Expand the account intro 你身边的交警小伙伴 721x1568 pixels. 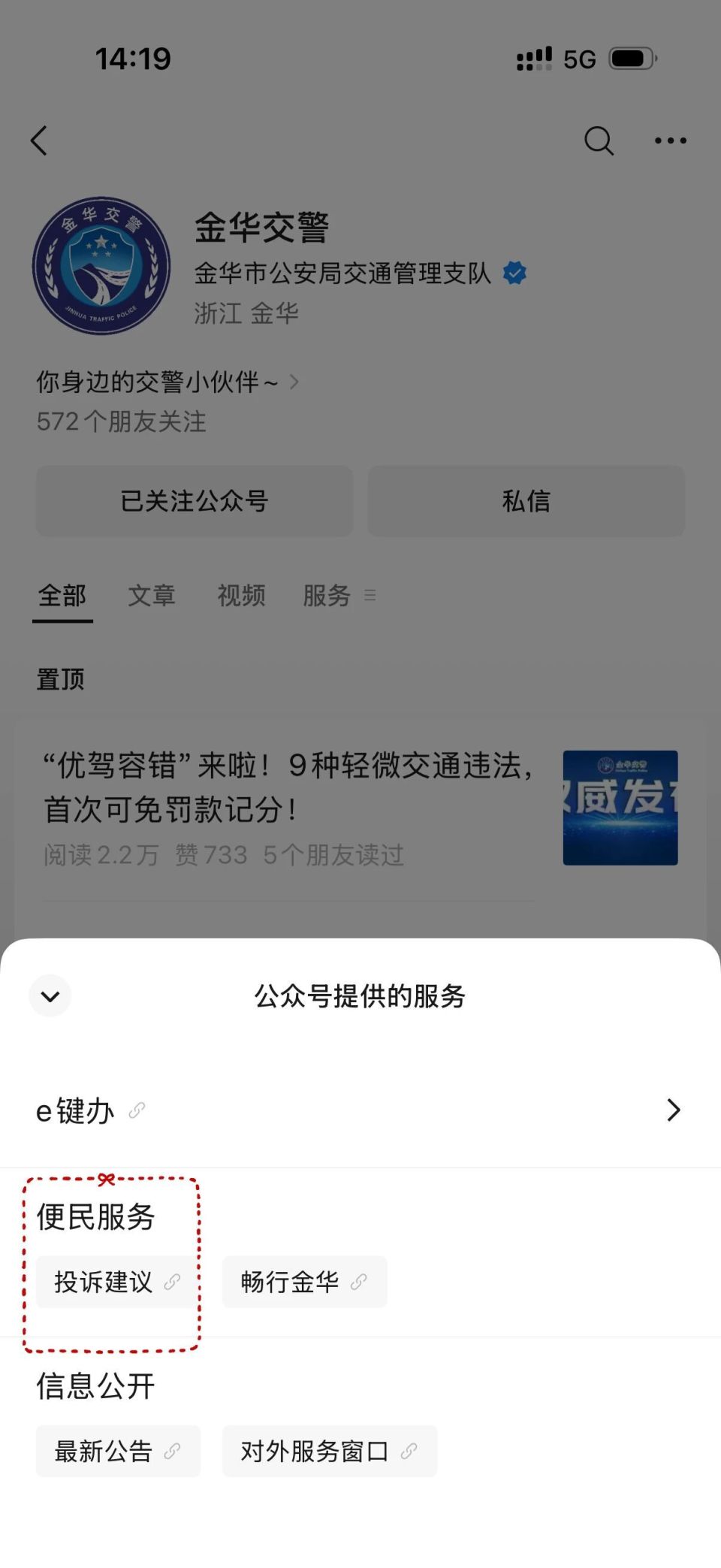(294, 382)
